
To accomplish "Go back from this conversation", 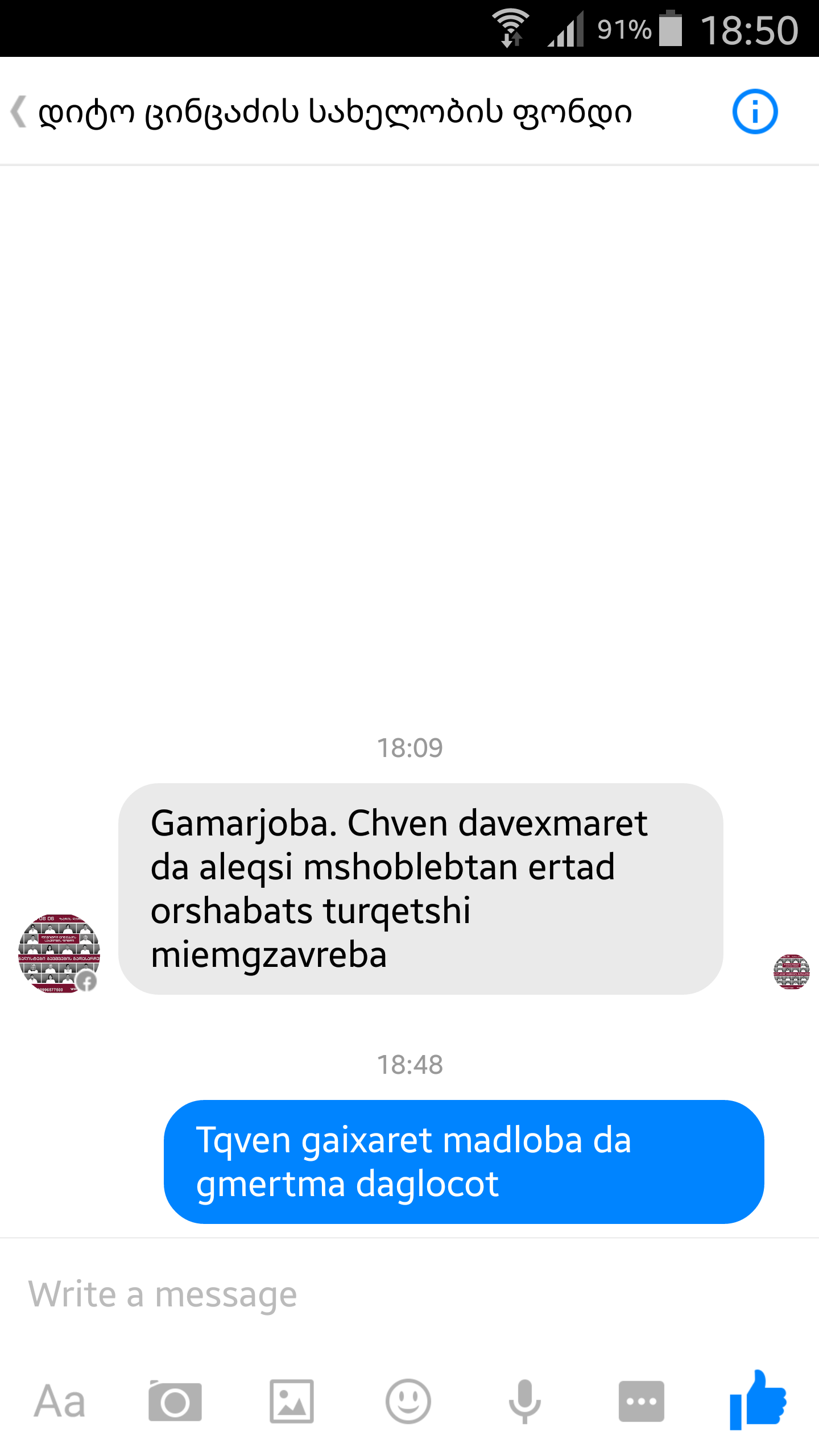I will click(x=19, y=111).
